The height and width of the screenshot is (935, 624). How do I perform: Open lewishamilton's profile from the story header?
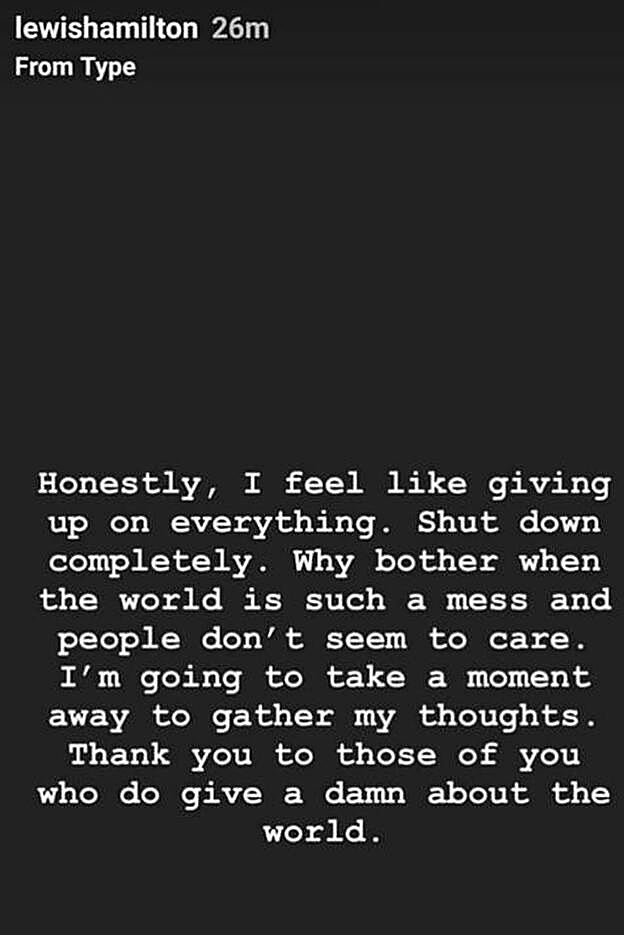pyautogui.click(x=107, y=29)
